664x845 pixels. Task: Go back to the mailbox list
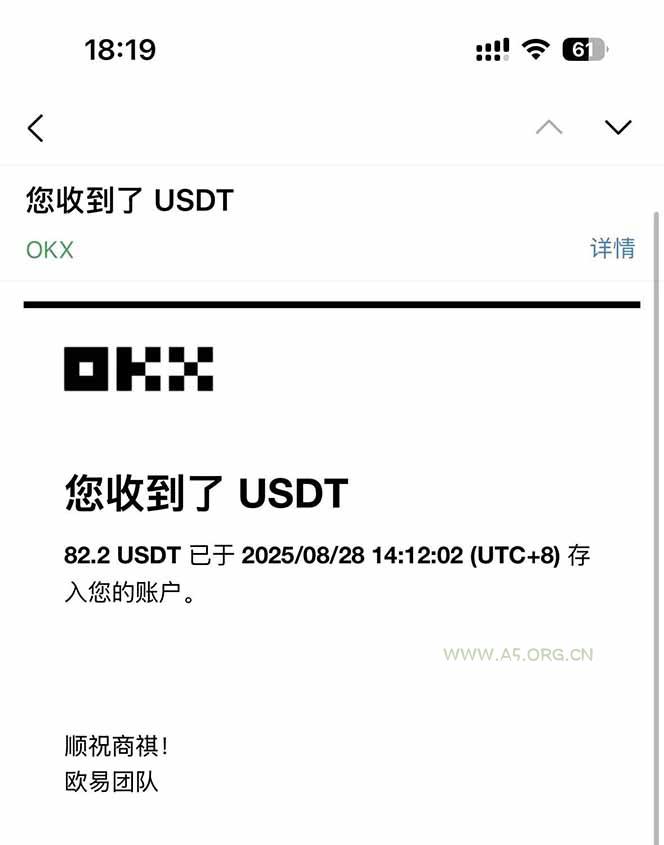(x=36, y=128)
